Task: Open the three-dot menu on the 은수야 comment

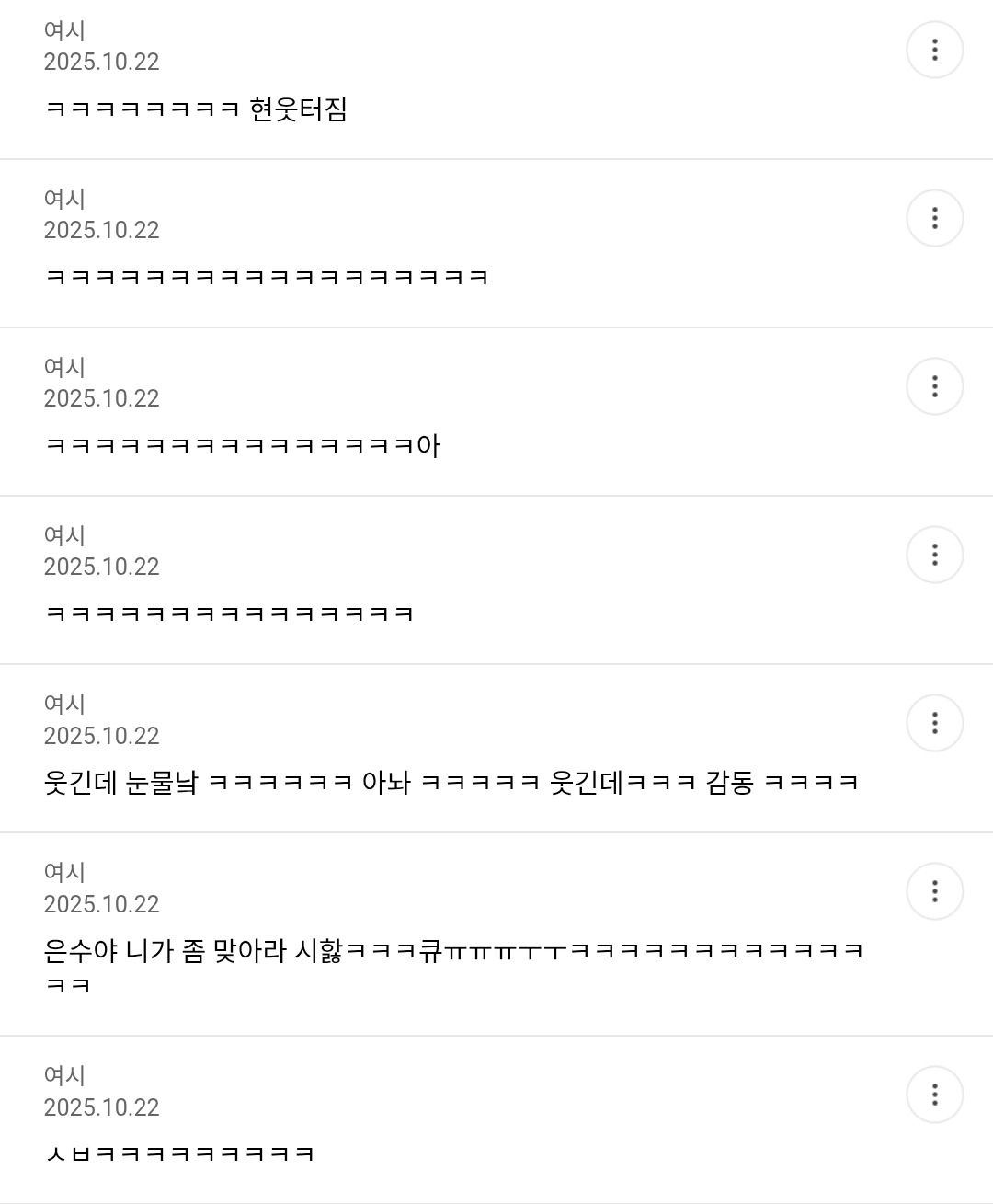Action: (x=934, y=891)
